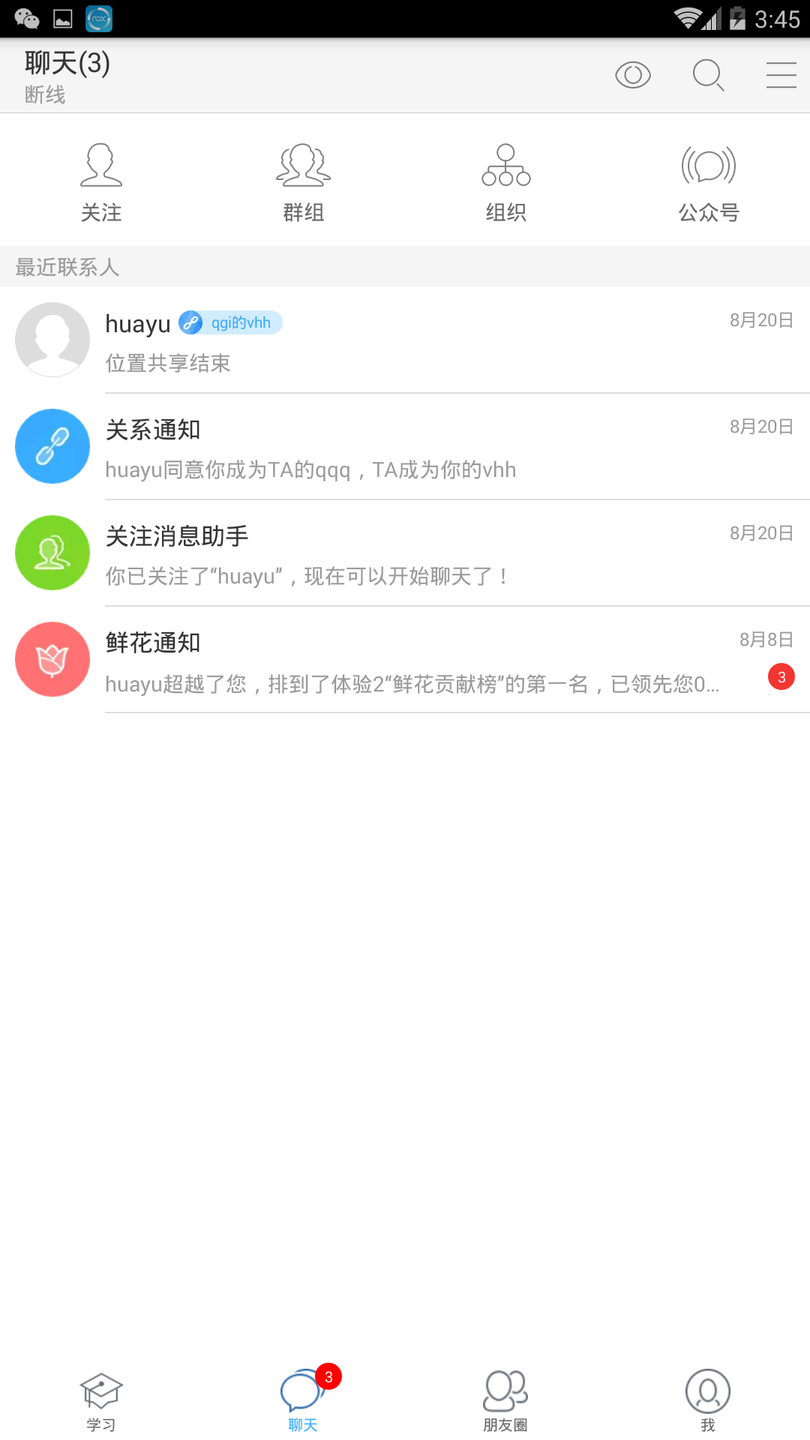The image size is (810, 1440).
Task: Tap the 关注消息助手 green assistant avatar
Action: point(52,552)
